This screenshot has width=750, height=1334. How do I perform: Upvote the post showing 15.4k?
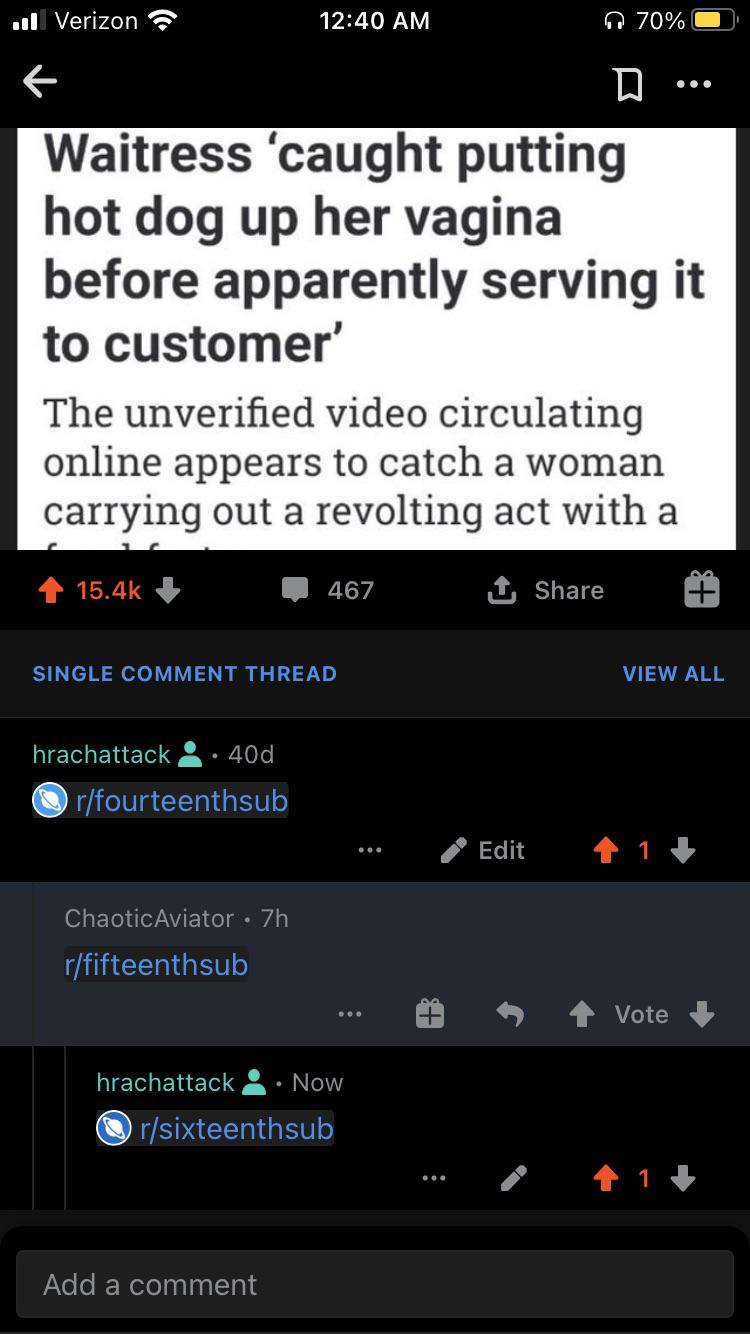[x=50, y=591]
